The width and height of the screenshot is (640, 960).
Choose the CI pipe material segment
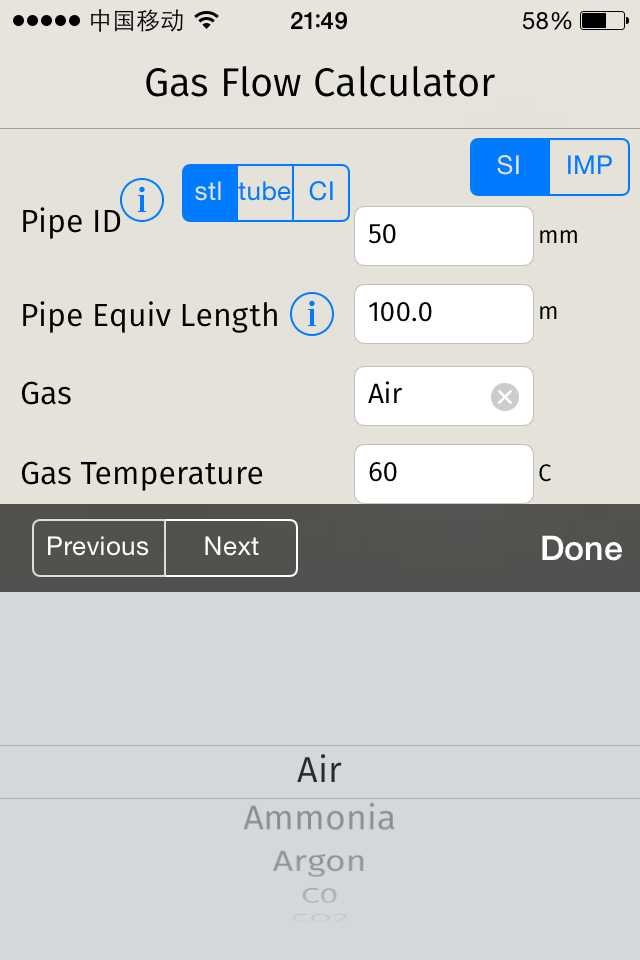coord(321,192)
